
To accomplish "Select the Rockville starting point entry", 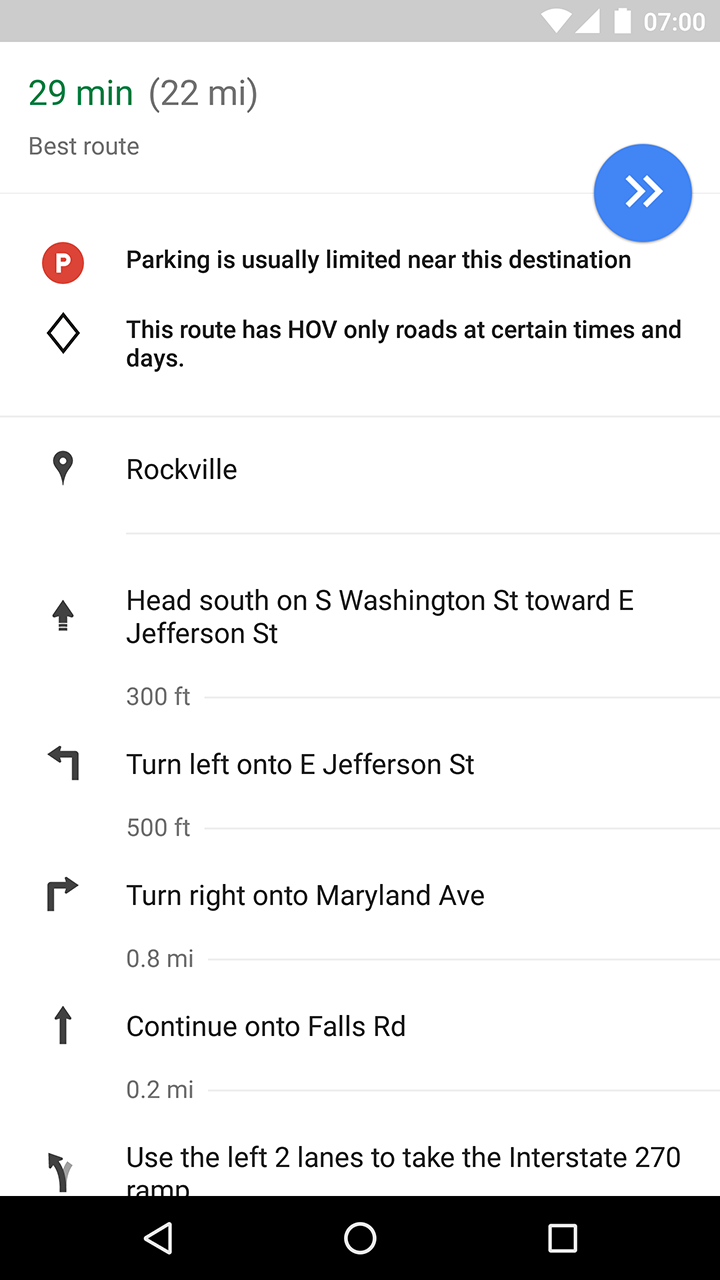I will click(181, 468).
